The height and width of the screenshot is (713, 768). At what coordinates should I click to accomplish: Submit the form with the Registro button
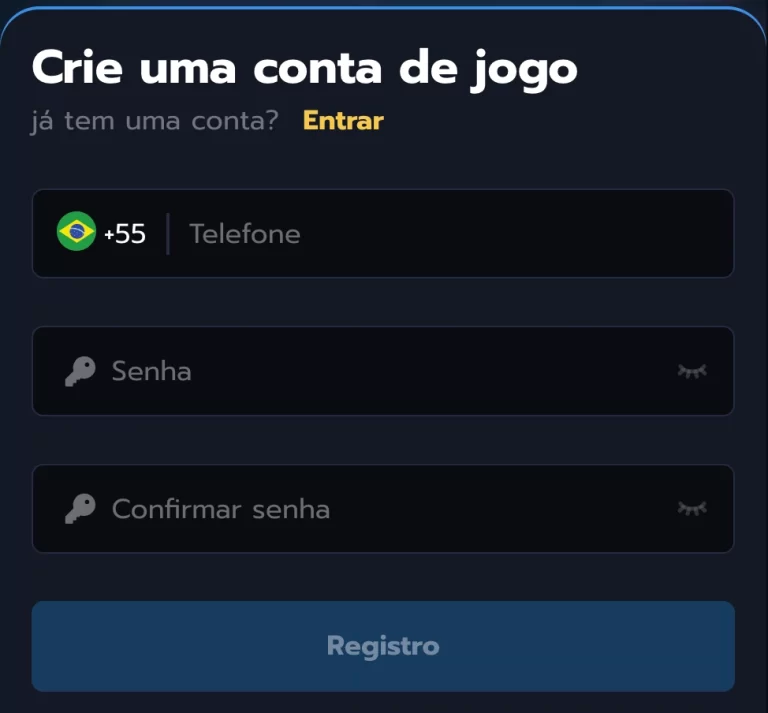(383, 646)
